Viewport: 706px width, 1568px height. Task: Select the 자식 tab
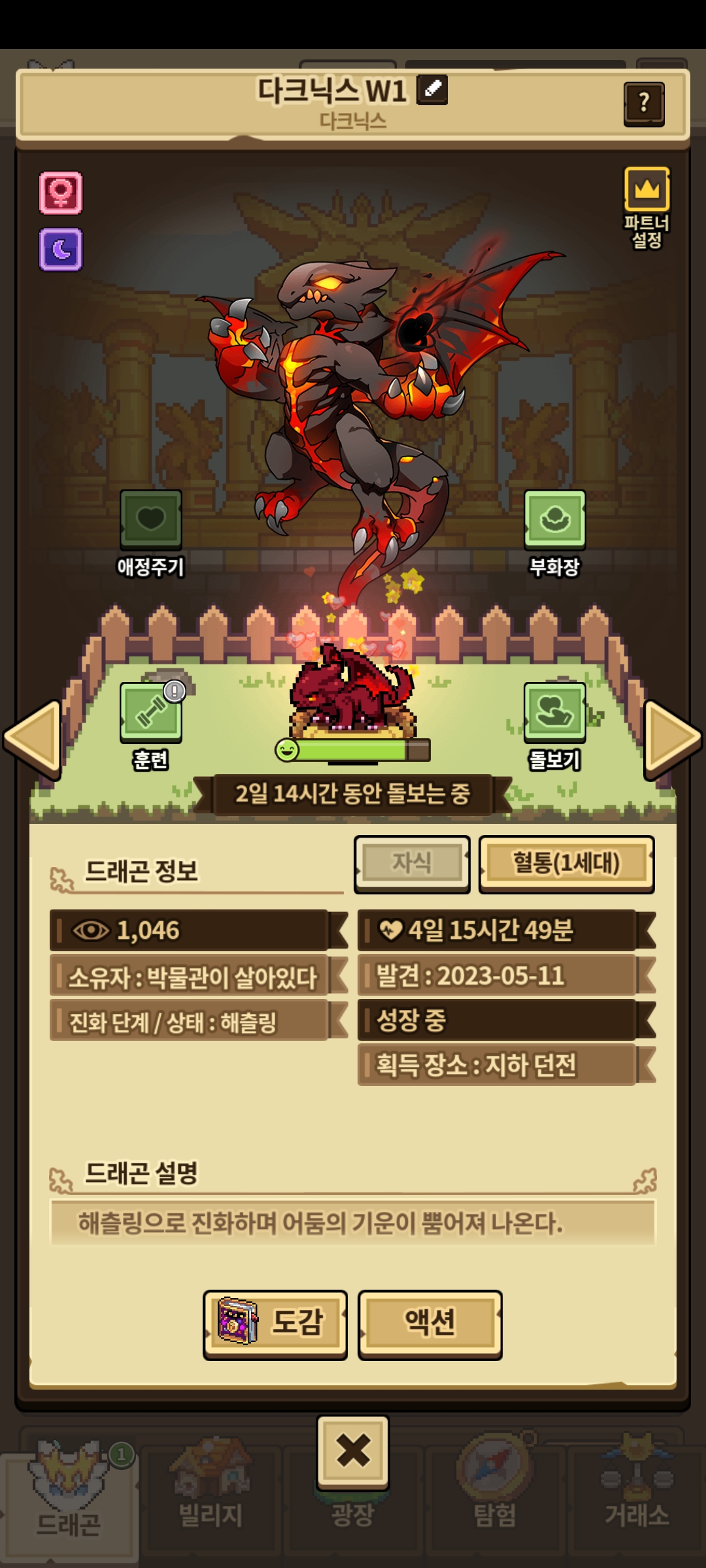[x=412, y=864]
